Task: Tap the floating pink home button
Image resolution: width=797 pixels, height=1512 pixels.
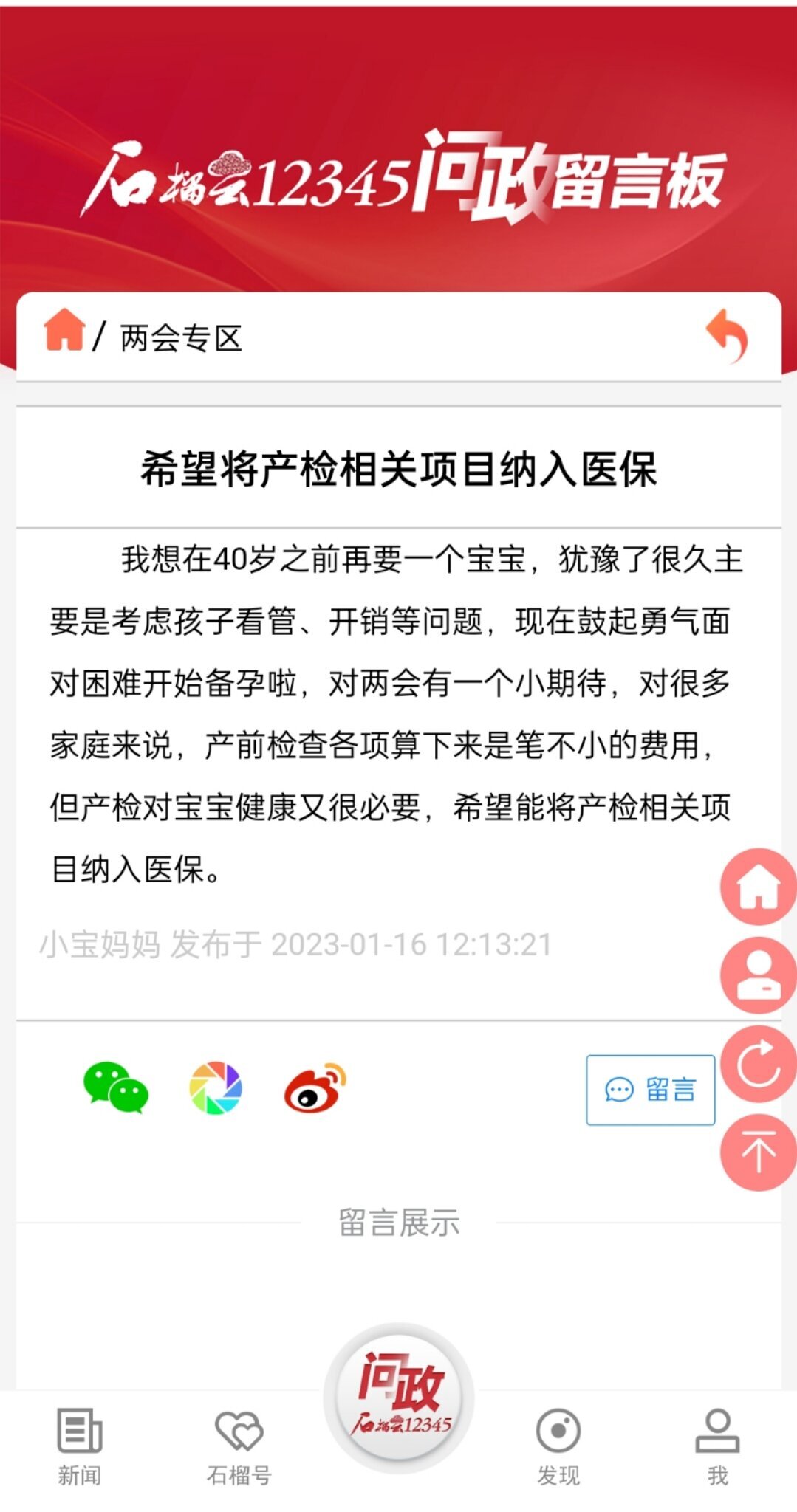Action: 758,887
